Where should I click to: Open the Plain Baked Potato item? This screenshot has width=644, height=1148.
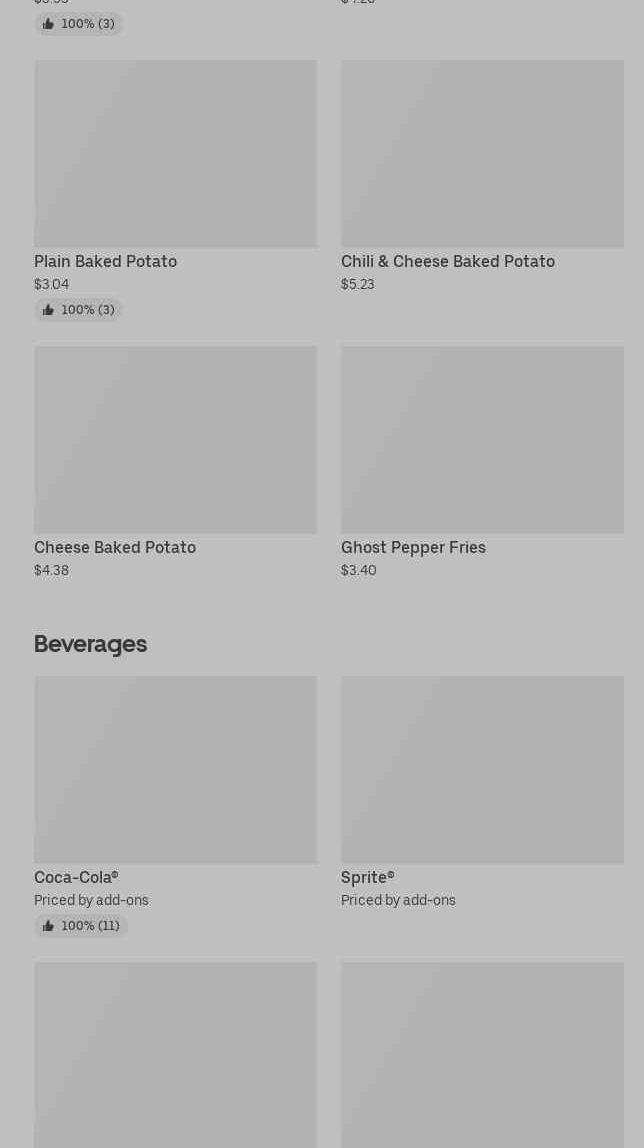pos(176,190)
